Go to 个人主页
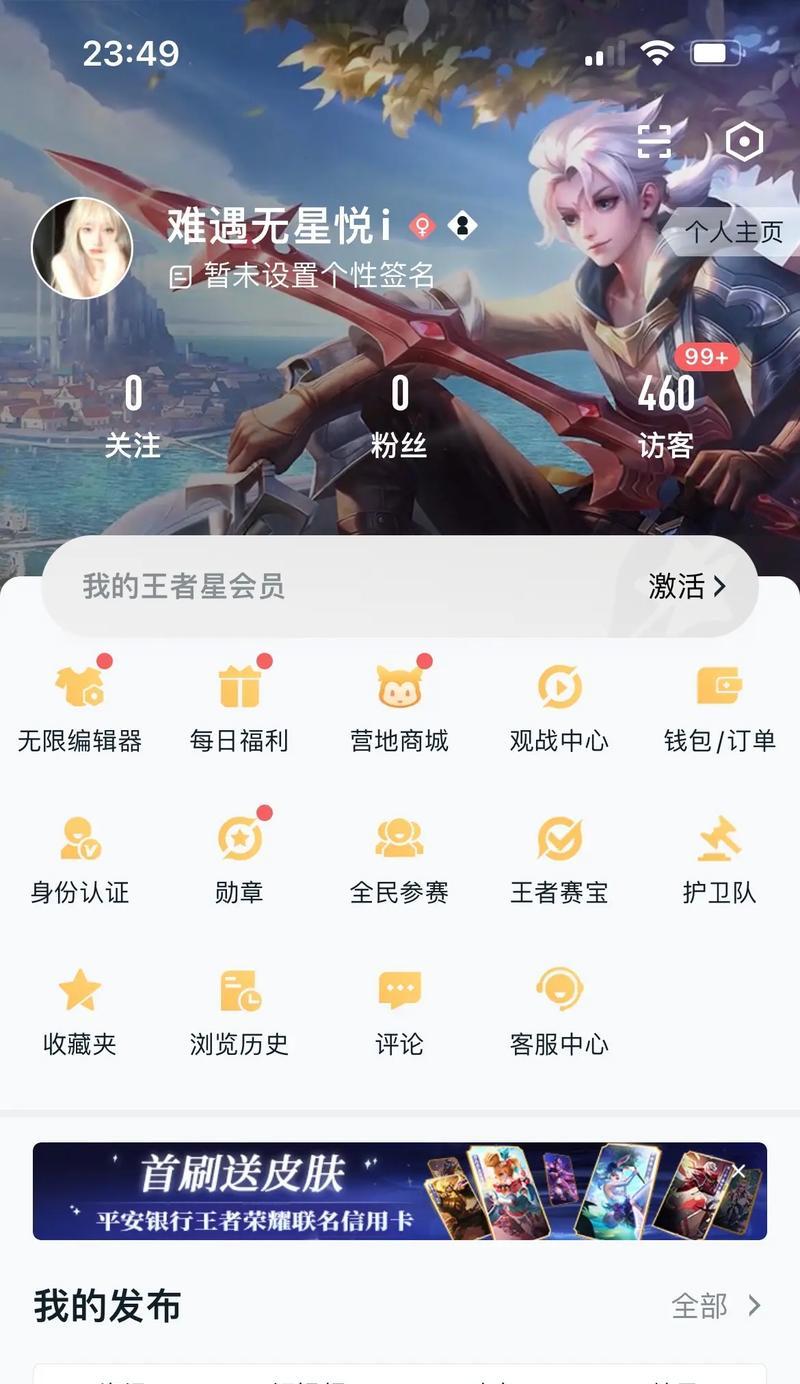The image size is (800, 1384). (731, 232)
